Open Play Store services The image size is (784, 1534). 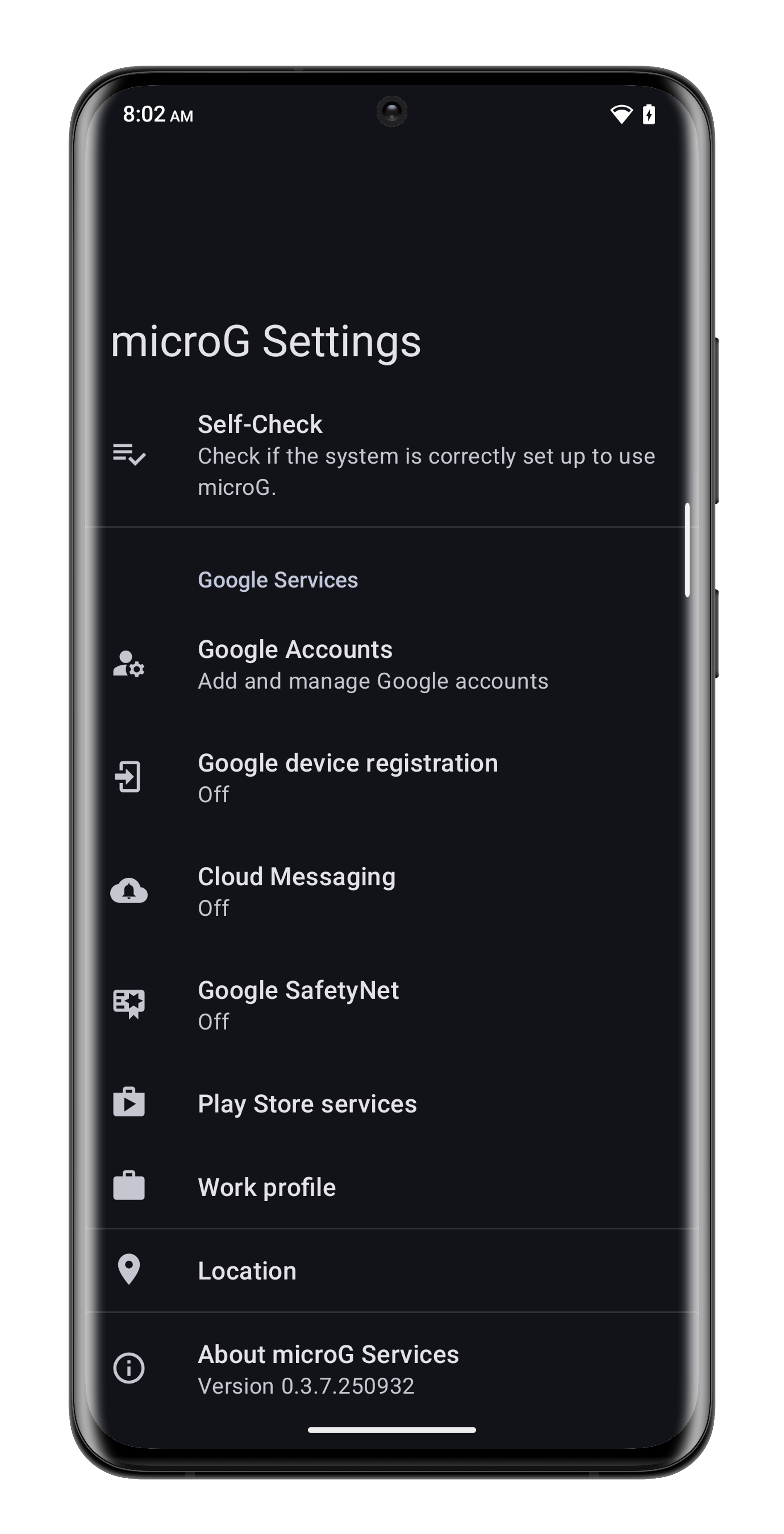coord(392,1104)
